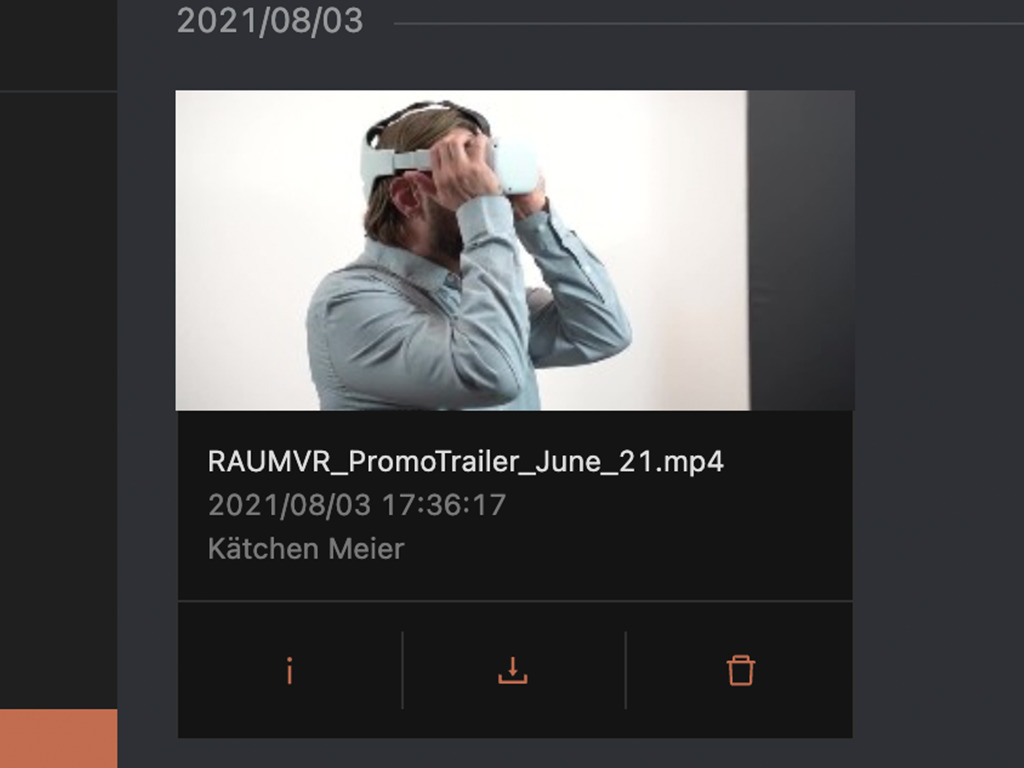Open the RAUMVR_PromoTrailer_June_21.mp4 video thumbnail

coord(514,250)
